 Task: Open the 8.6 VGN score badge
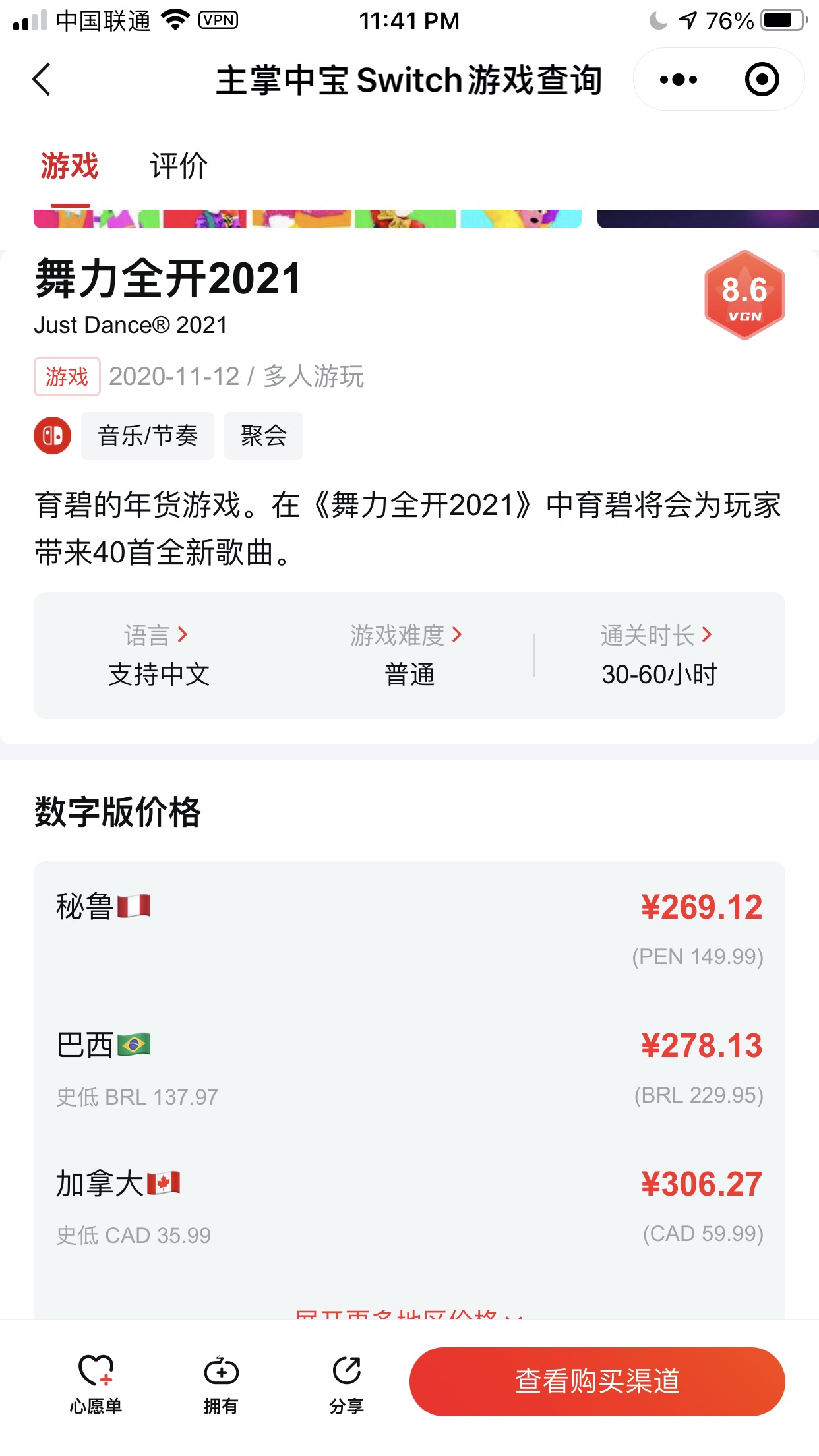pos(744,295)
